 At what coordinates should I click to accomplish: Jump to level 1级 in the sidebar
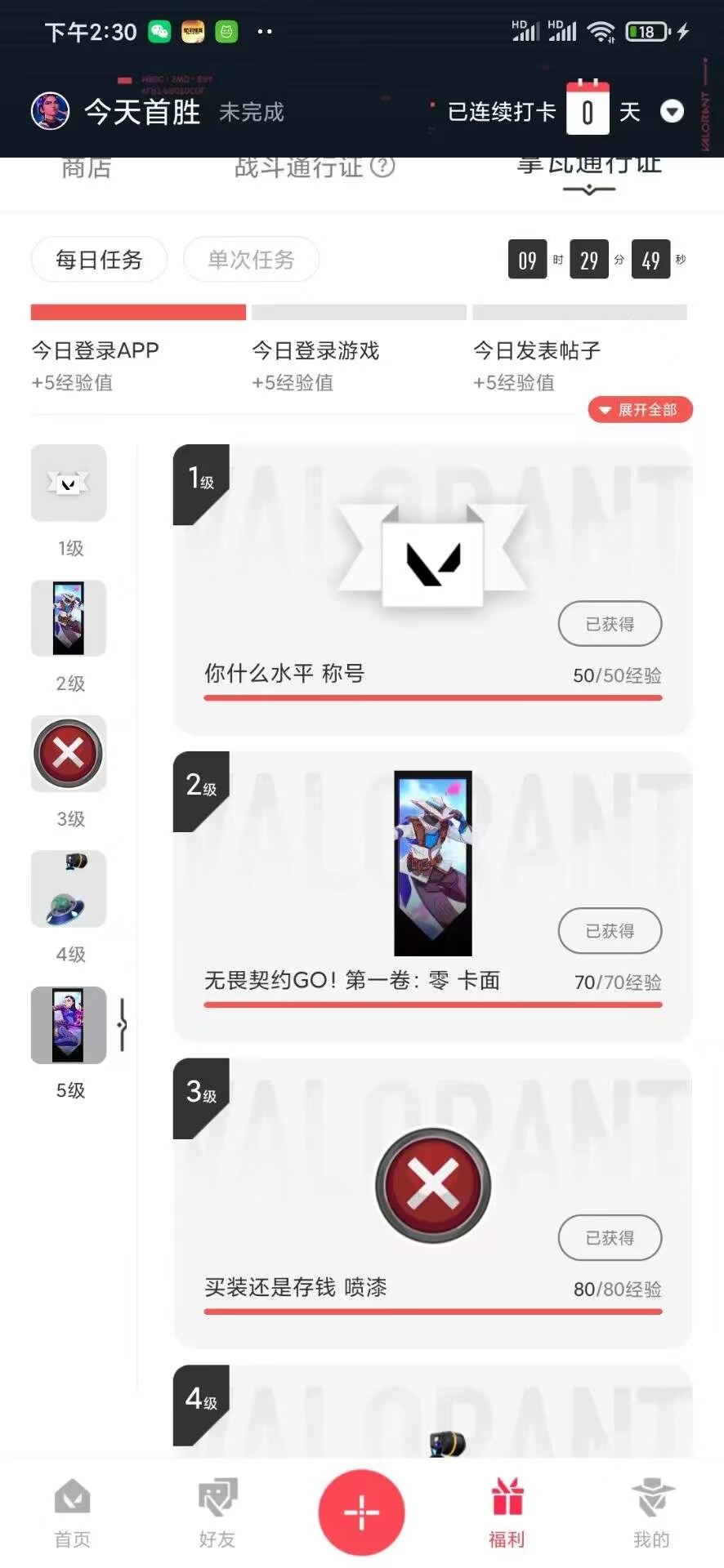point(69,501)
